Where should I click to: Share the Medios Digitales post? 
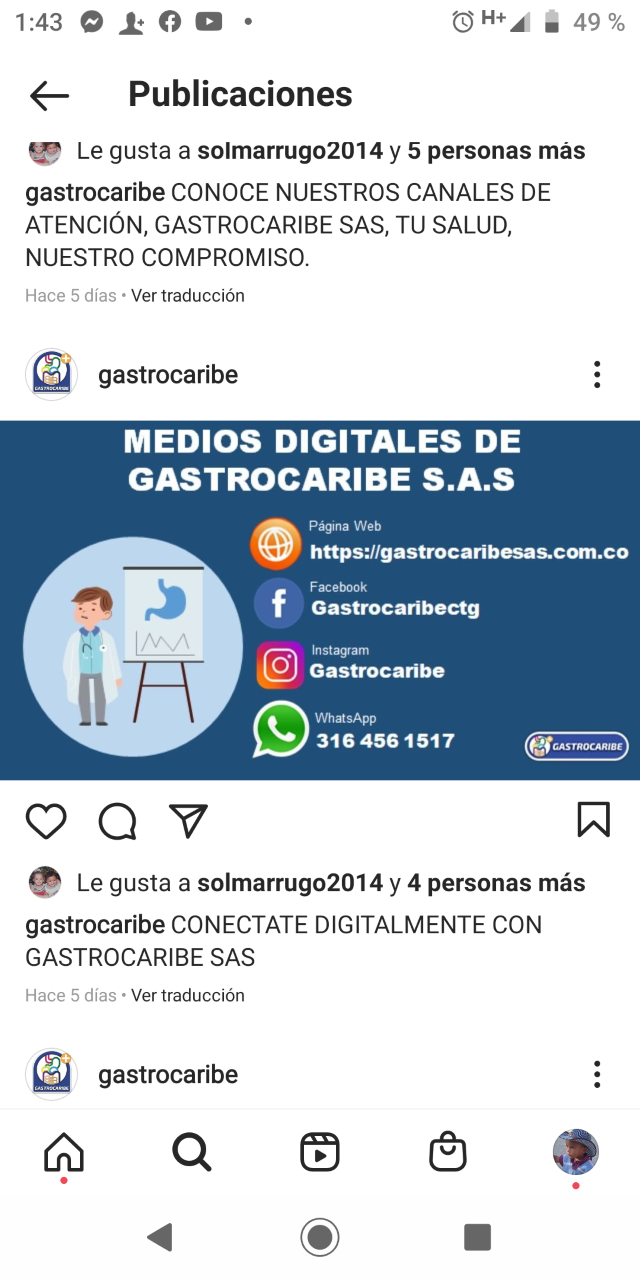coord(188,821)
